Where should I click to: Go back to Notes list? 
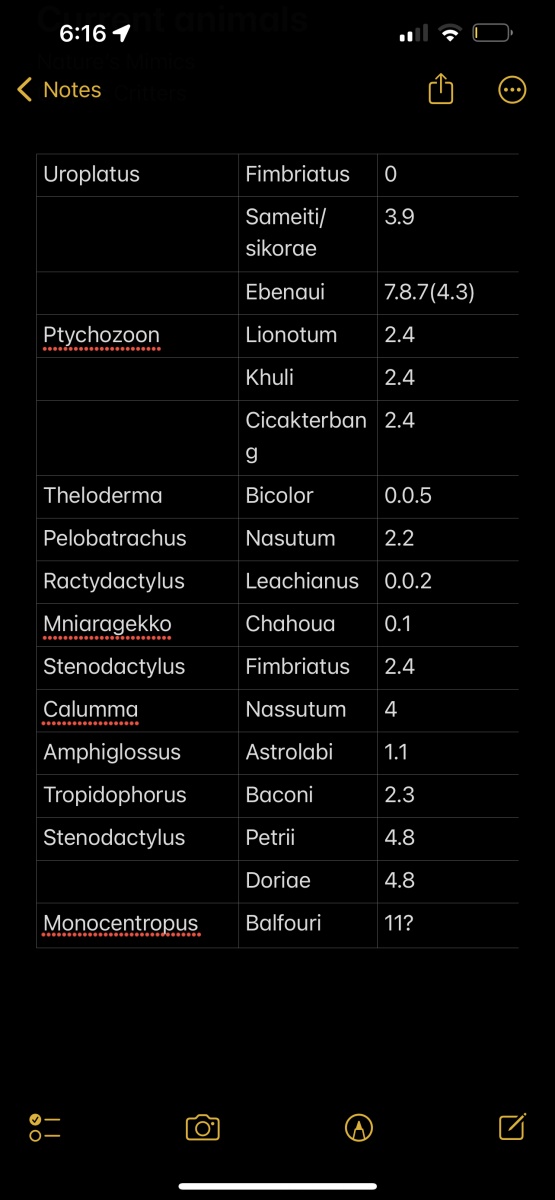point(60,90)
